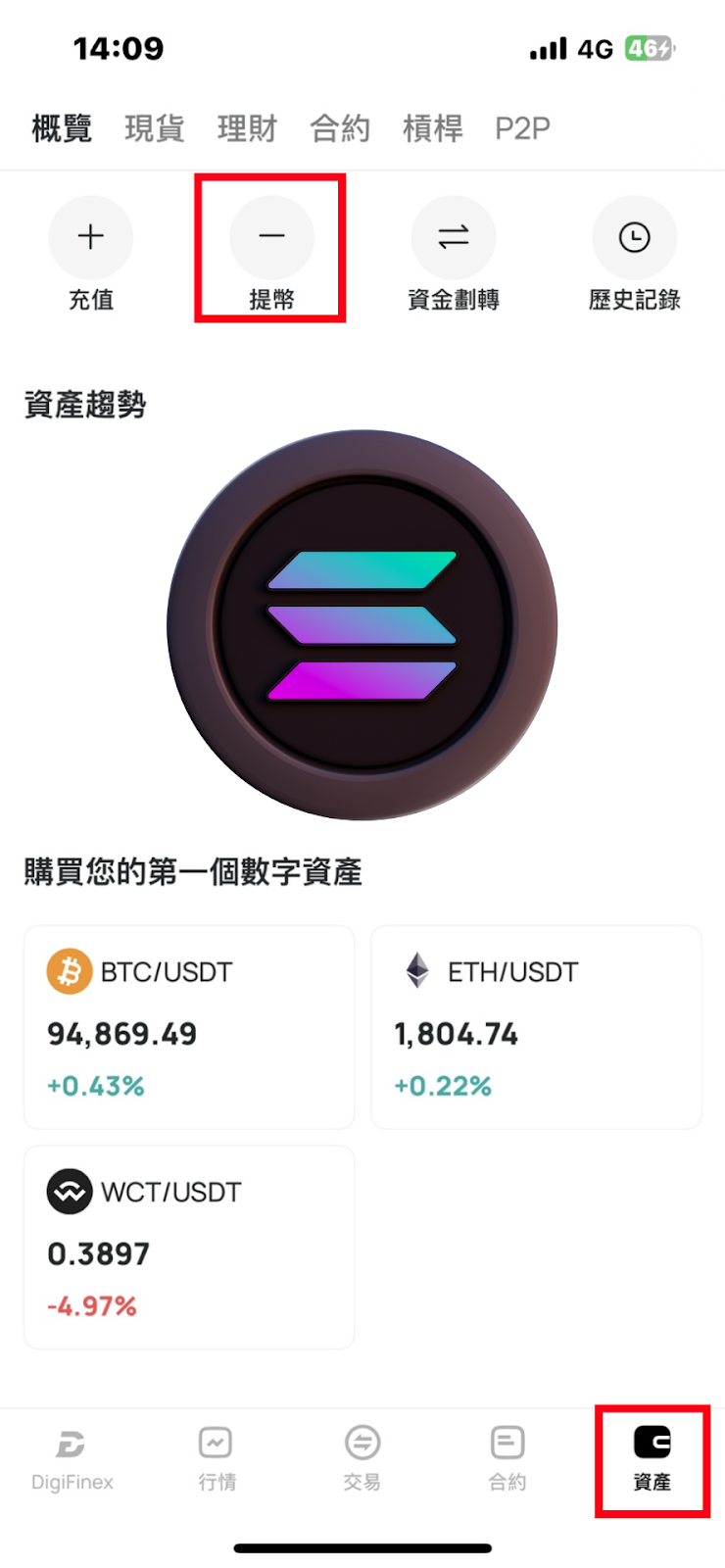Switch to the 槓桿 top tab
This screenshot has height=1568, width=725.
(432, 128)
